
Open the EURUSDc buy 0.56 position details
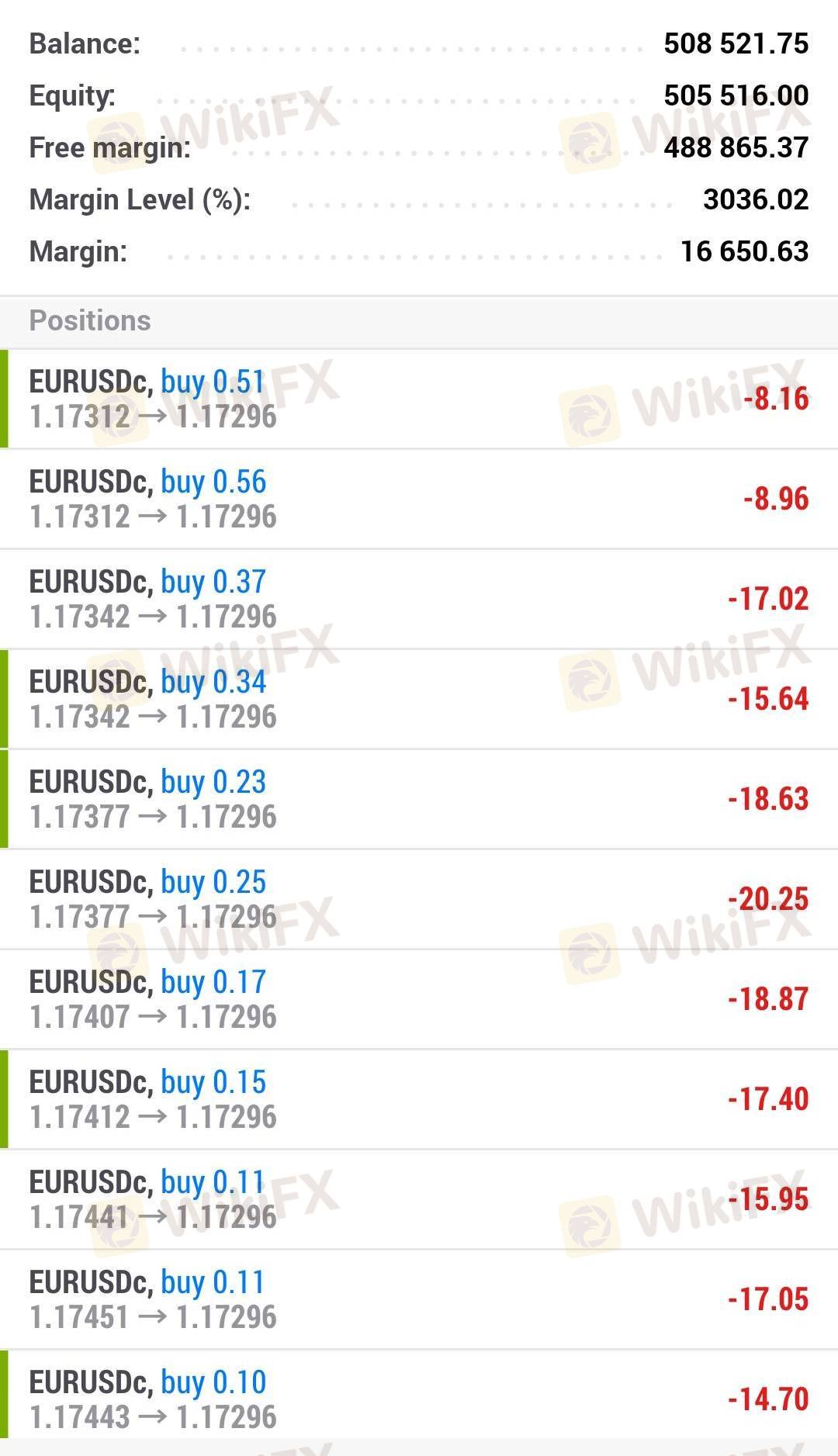[x=419, y=499]
